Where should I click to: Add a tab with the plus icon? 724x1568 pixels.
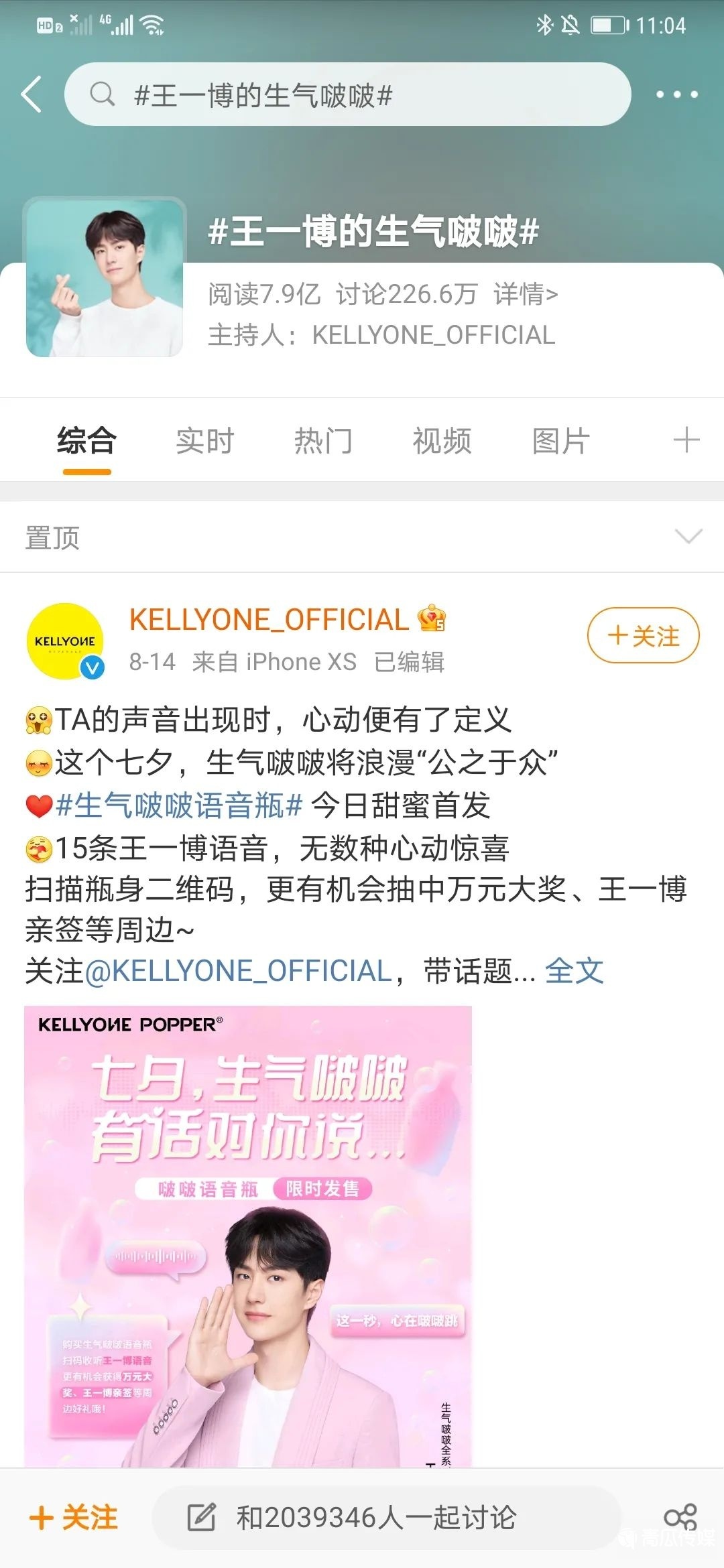pyautogui.click(x=686, y=440)
